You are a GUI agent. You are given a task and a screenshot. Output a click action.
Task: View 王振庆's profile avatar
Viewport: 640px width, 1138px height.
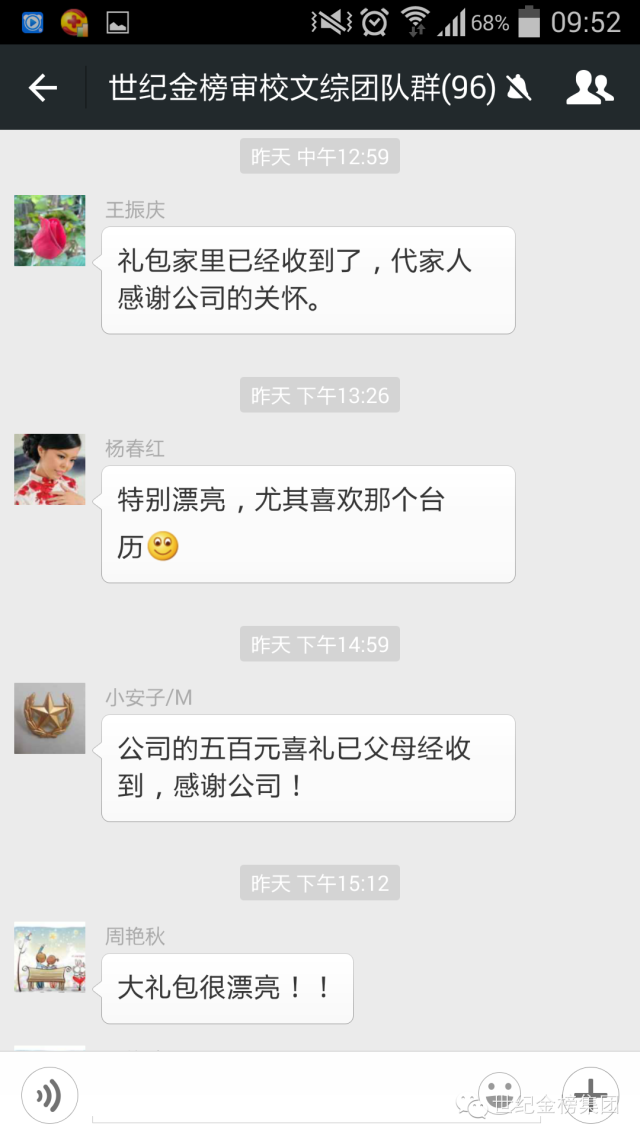(x=49, y=230)
